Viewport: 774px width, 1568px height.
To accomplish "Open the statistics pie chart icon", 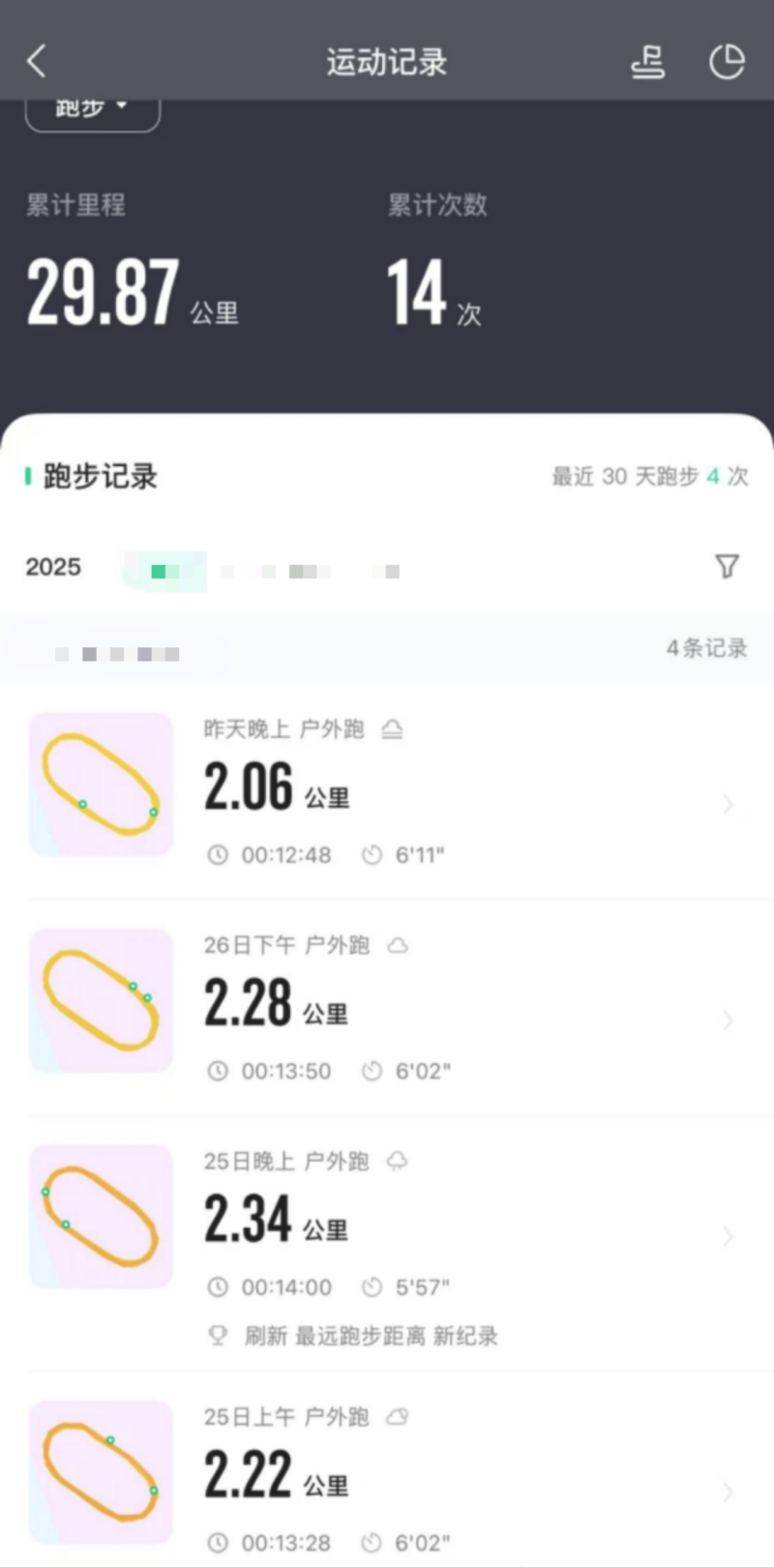I will [x=727, y=62].
